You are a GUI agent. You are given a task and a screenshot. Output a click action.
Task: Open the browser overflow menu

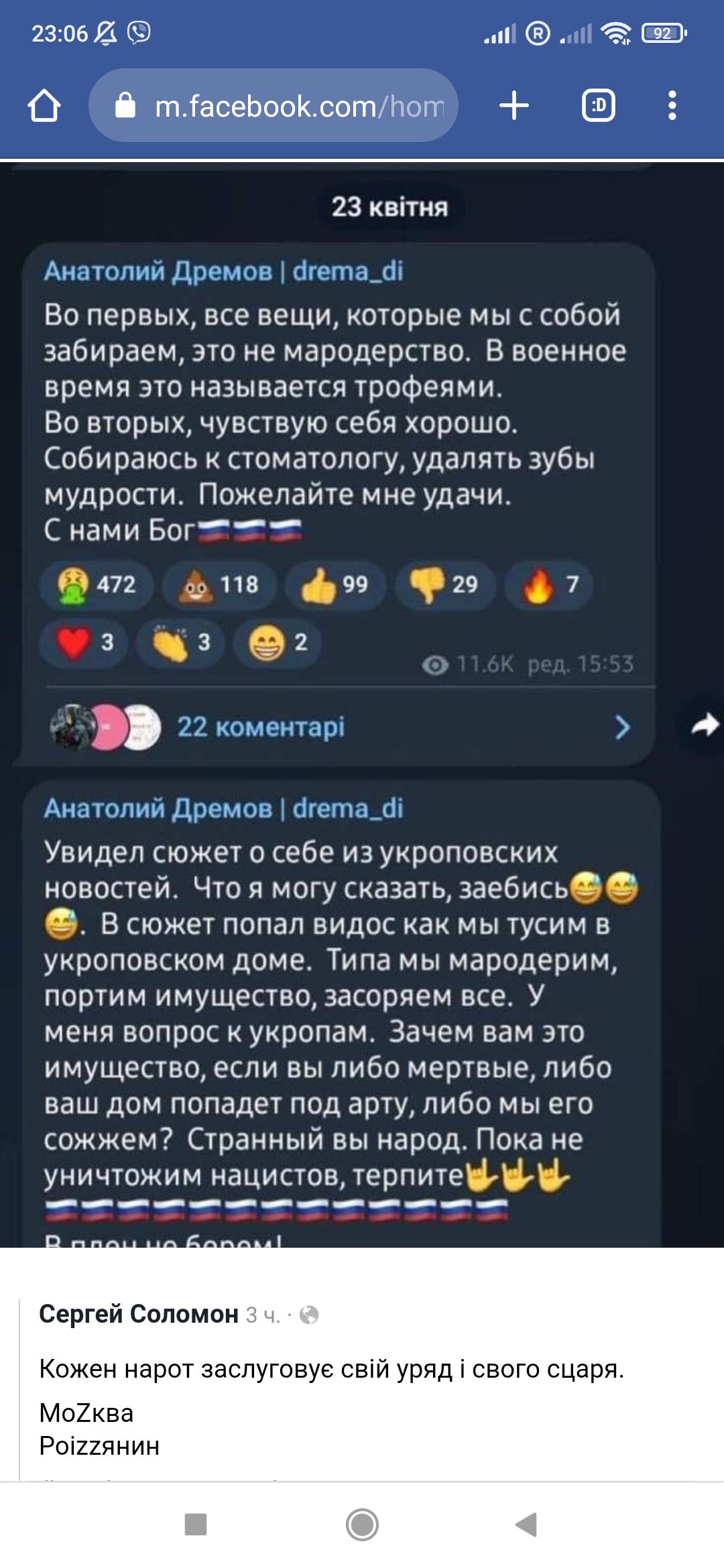[x=672, y=106]
